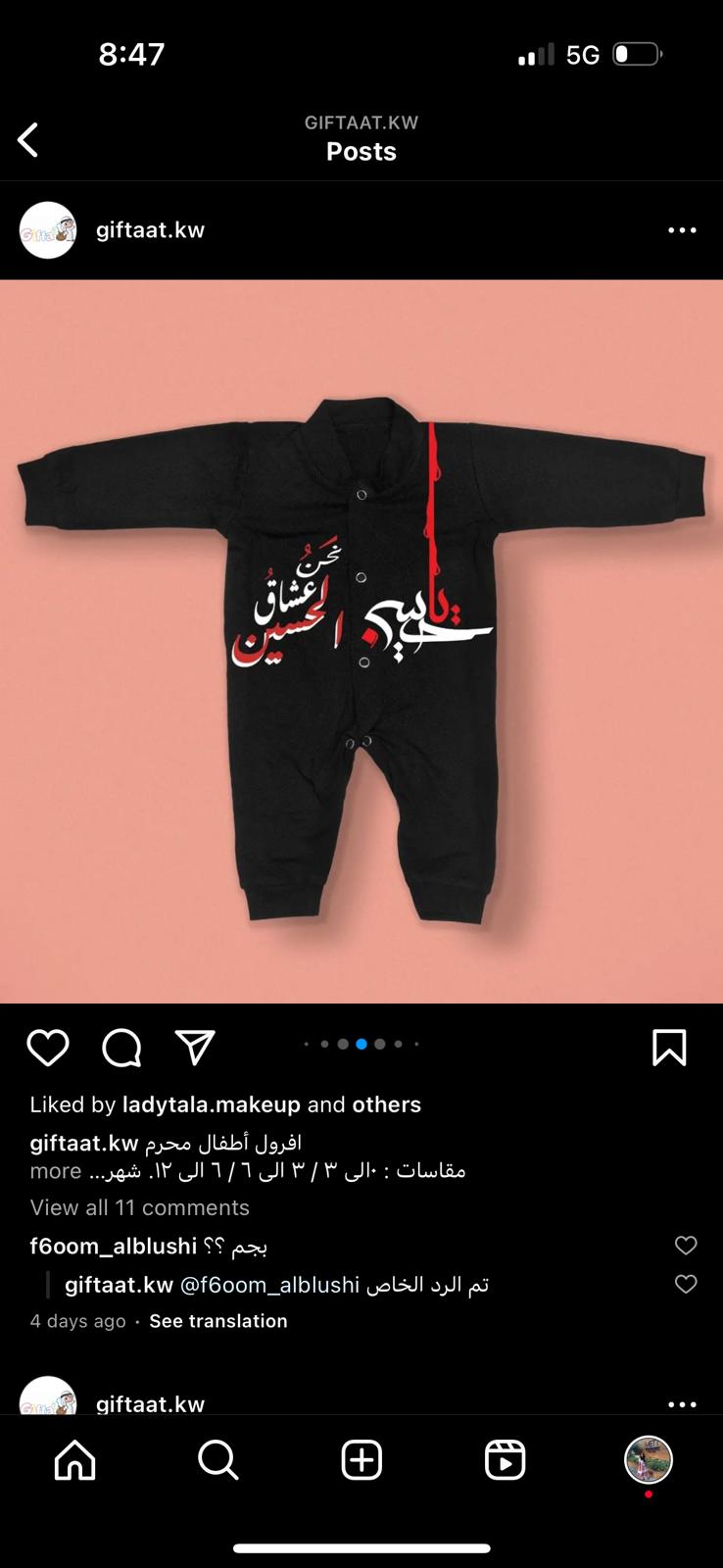Go to the Home feed tab

pyautogui.click(x=75, y=1460)
